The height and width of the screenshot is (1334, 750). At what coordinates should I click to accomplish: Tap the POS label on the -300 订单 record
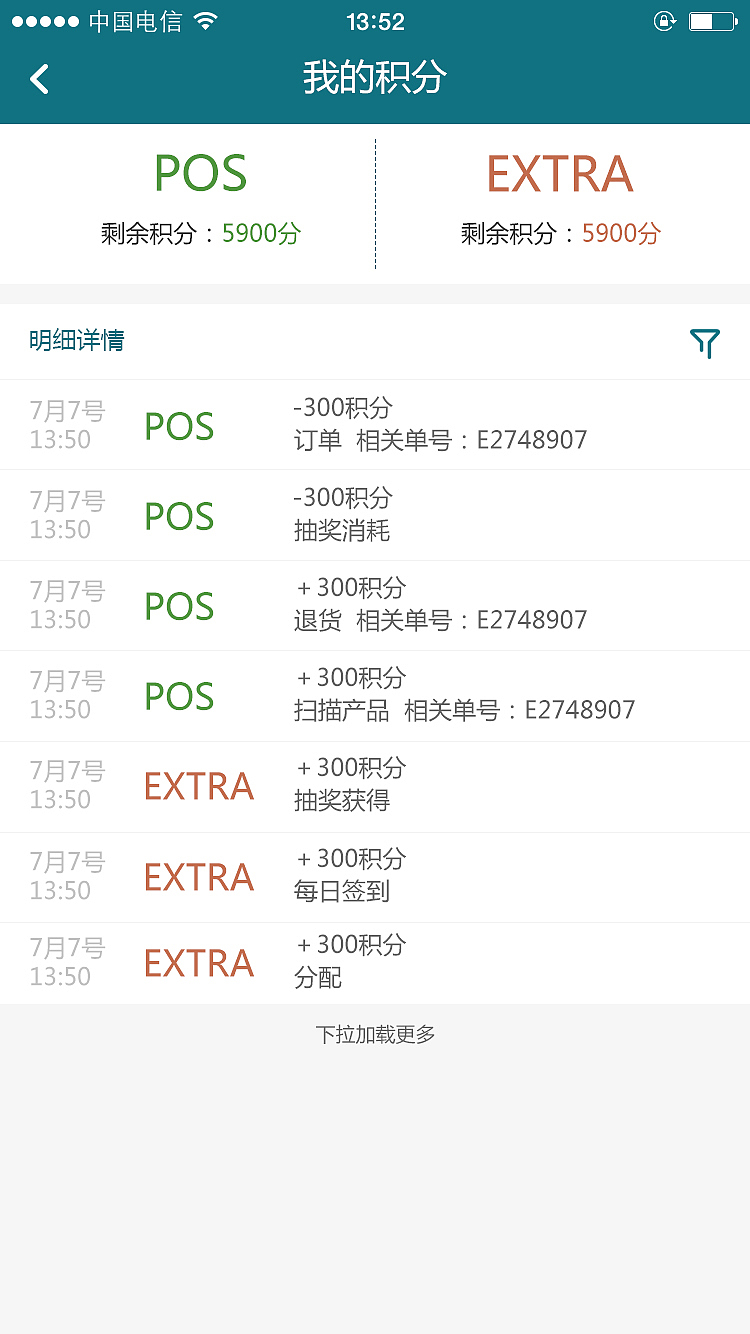178,424
